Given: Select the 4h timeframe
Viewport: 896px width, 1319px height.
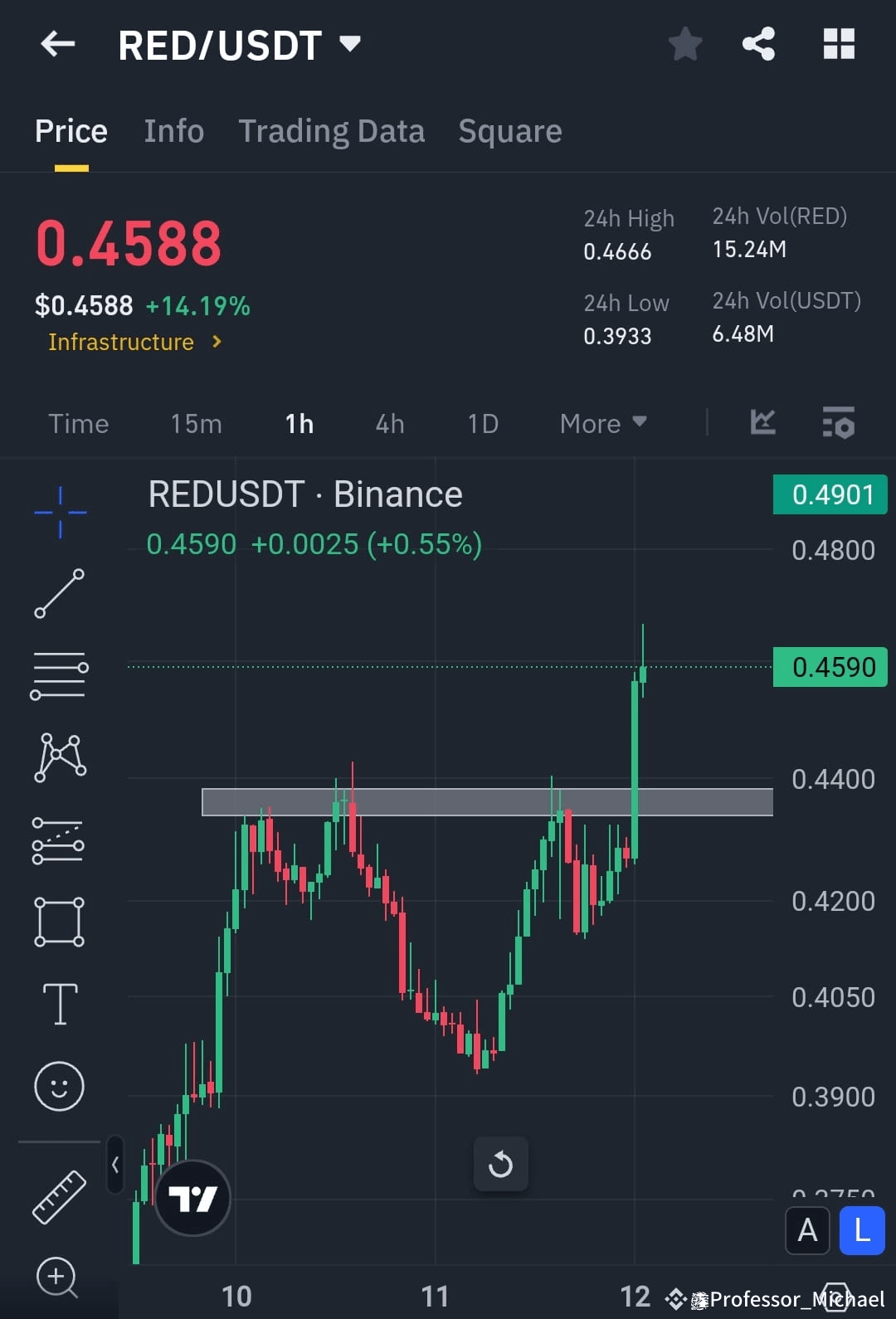Looking at the screenshot, I should tap(389, 423).
